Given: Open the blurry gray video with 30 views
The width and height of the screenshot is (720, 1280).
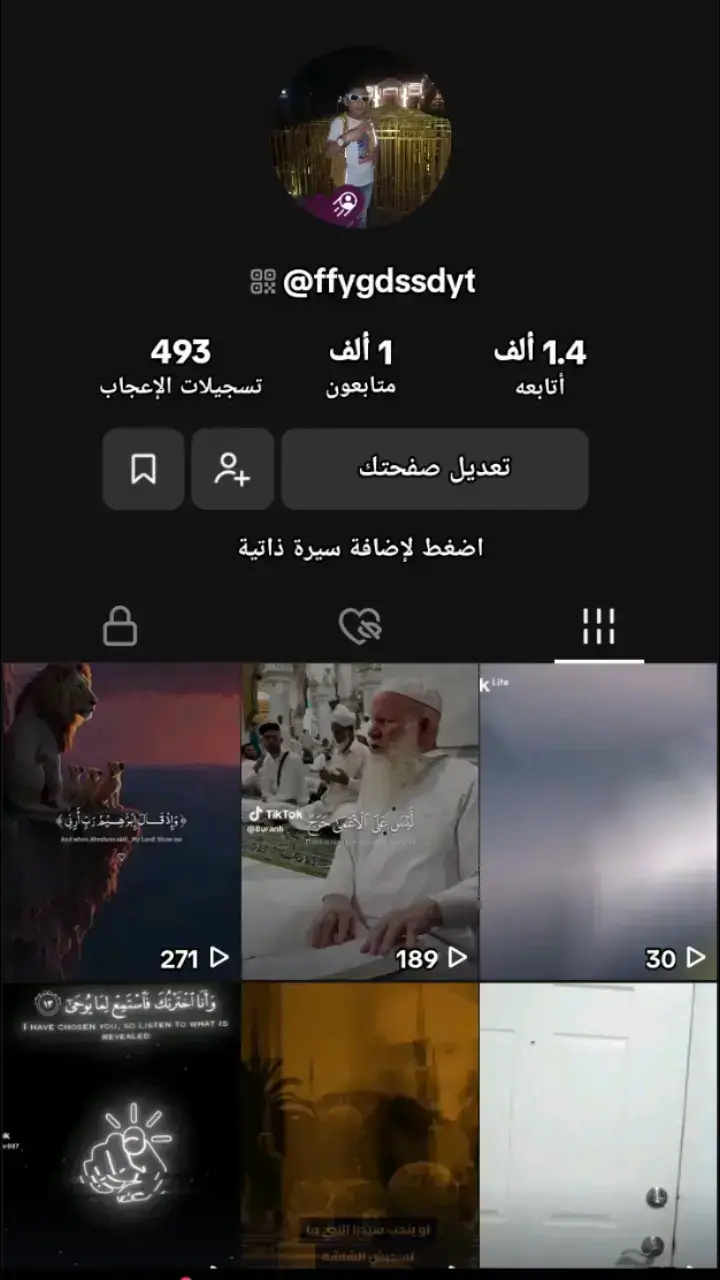Looking at the screenshot, I should coord(598,820).
